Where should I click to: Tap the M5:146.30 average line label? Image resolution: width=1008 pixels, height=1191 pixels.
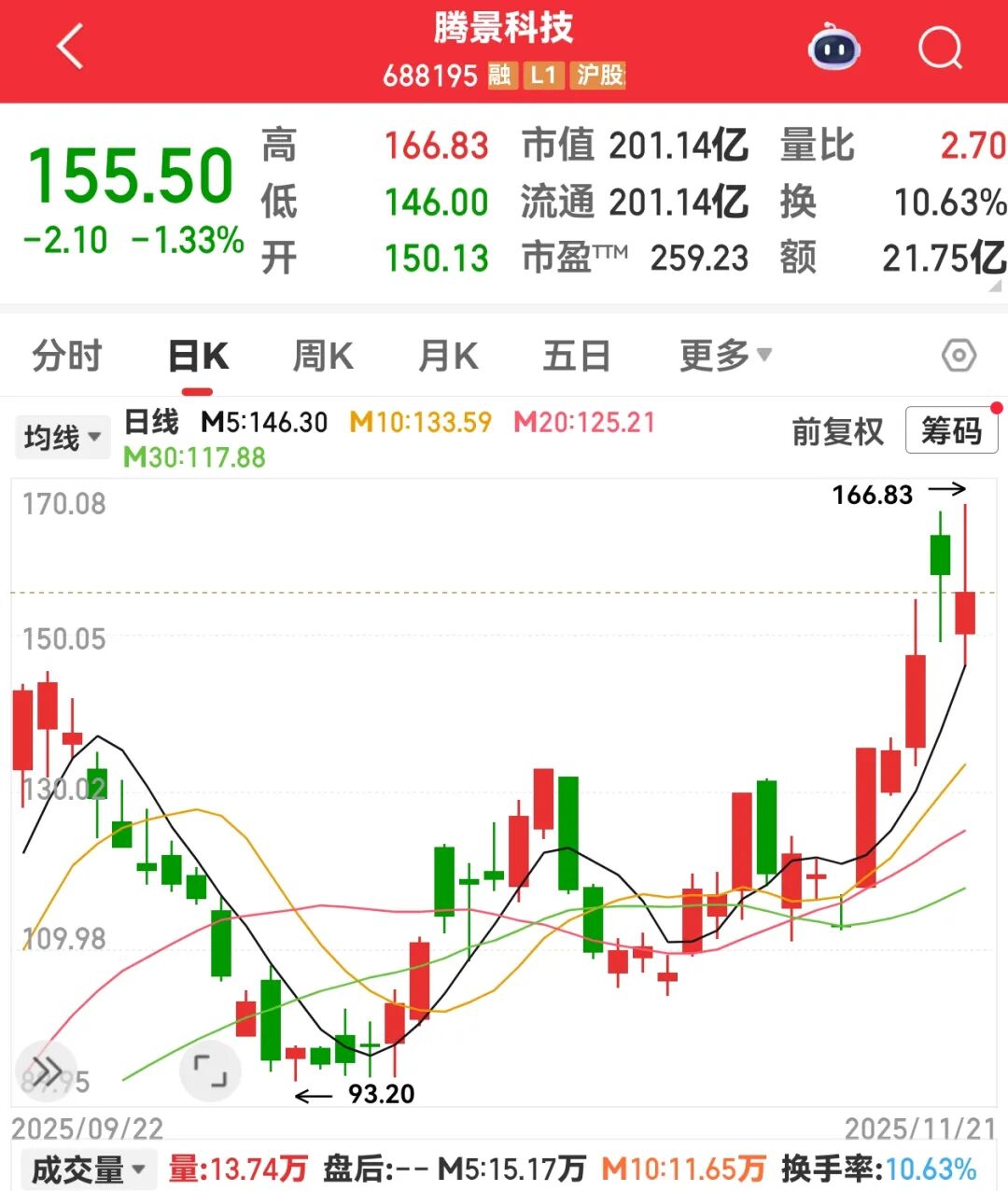(263, 422)
